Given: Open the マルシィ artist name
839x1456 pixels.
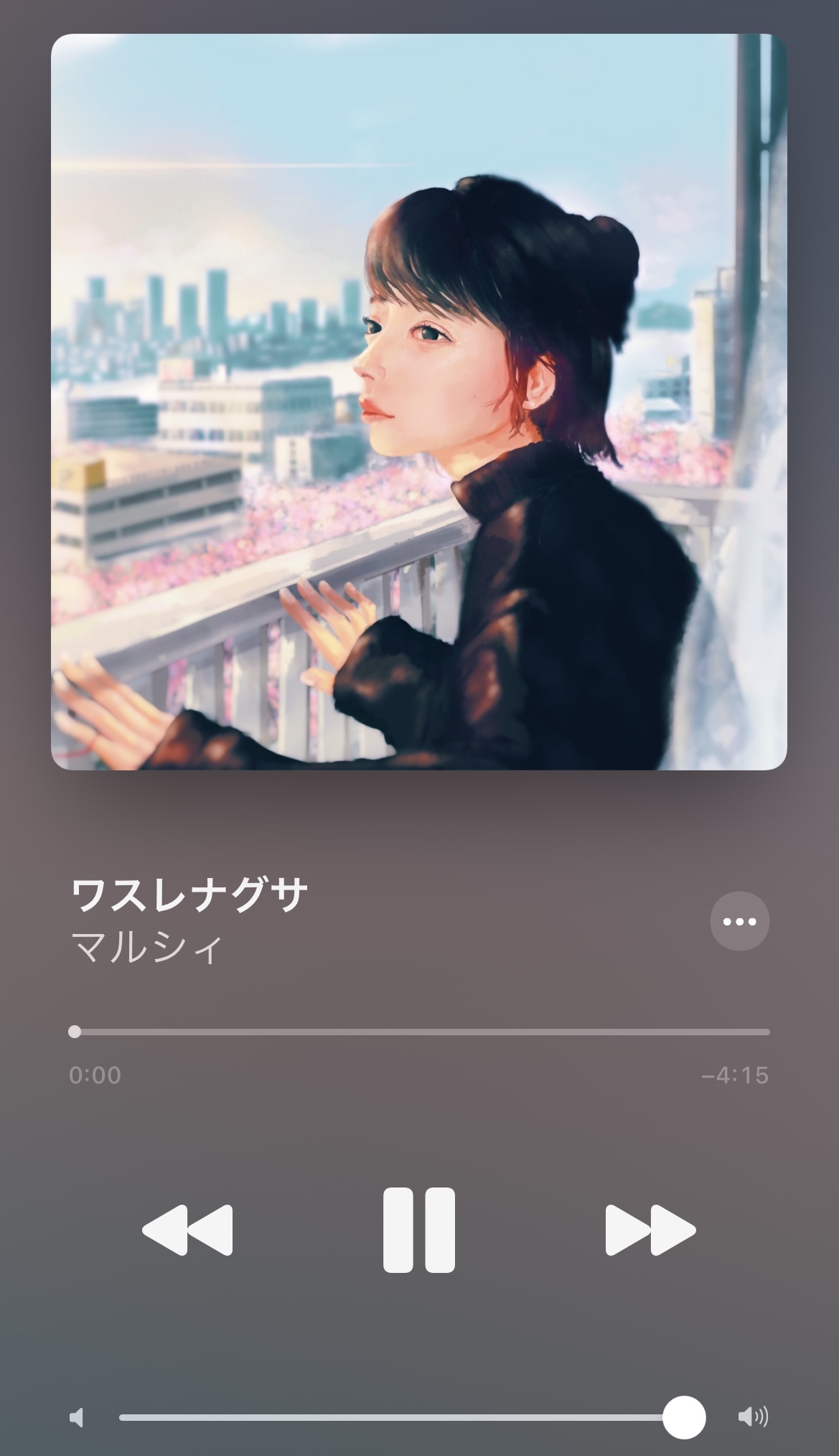Looking at the screenshot, I should [147, 948].
